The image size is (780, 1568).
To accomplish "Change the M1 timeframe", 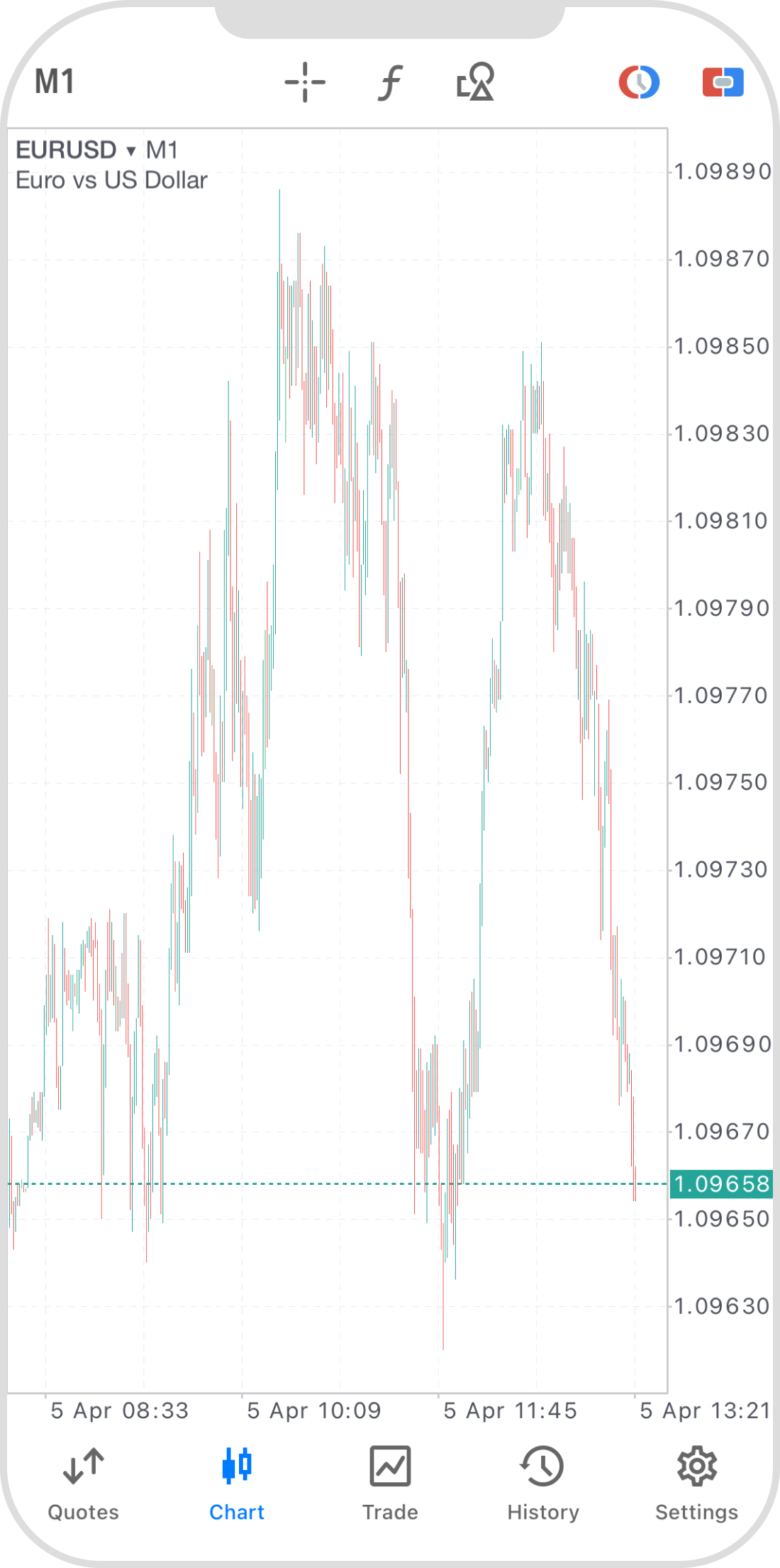I will (55, 82).
